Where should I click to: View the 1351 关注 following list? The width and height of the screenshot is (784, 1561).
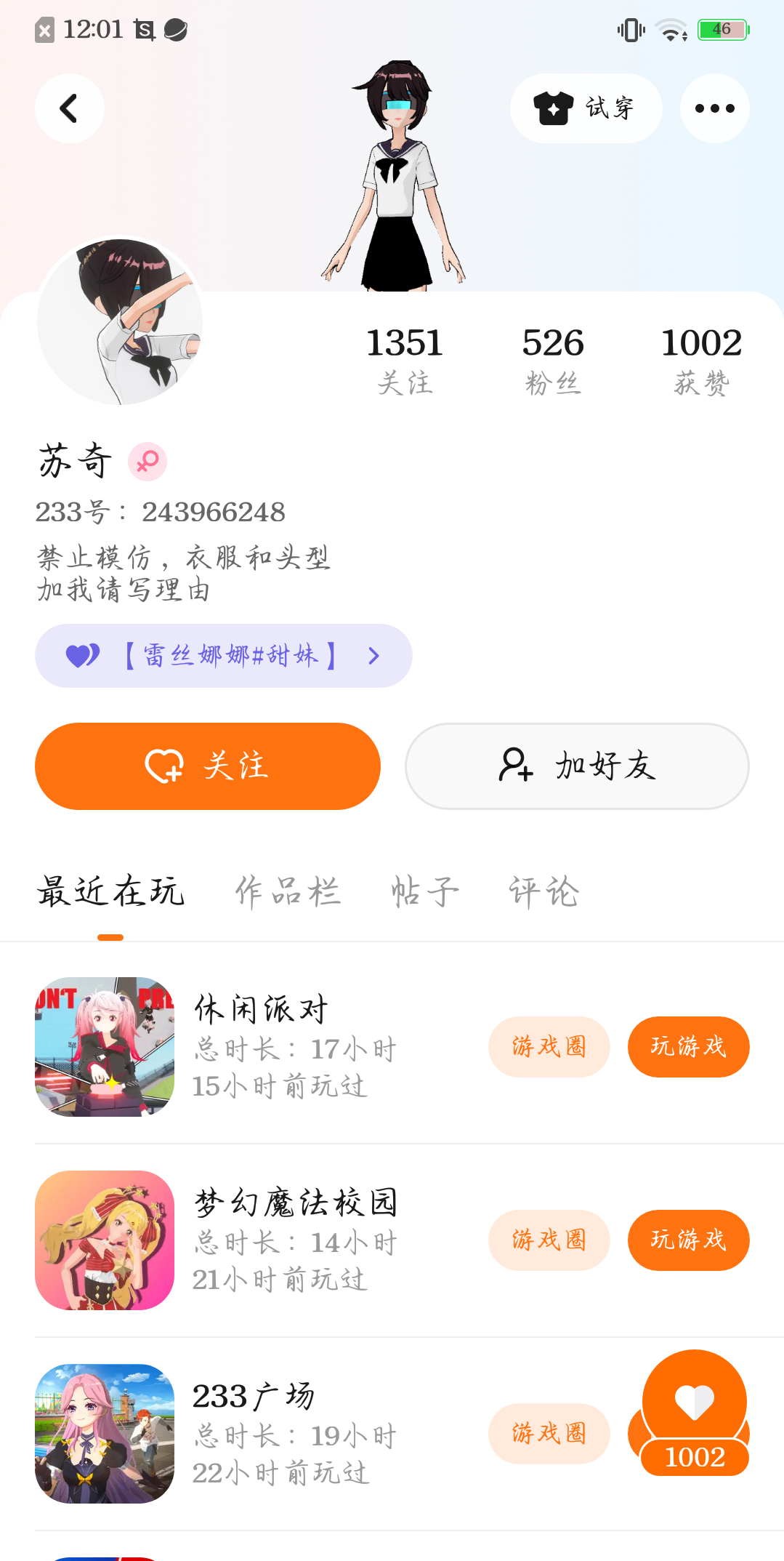point(405,360)
